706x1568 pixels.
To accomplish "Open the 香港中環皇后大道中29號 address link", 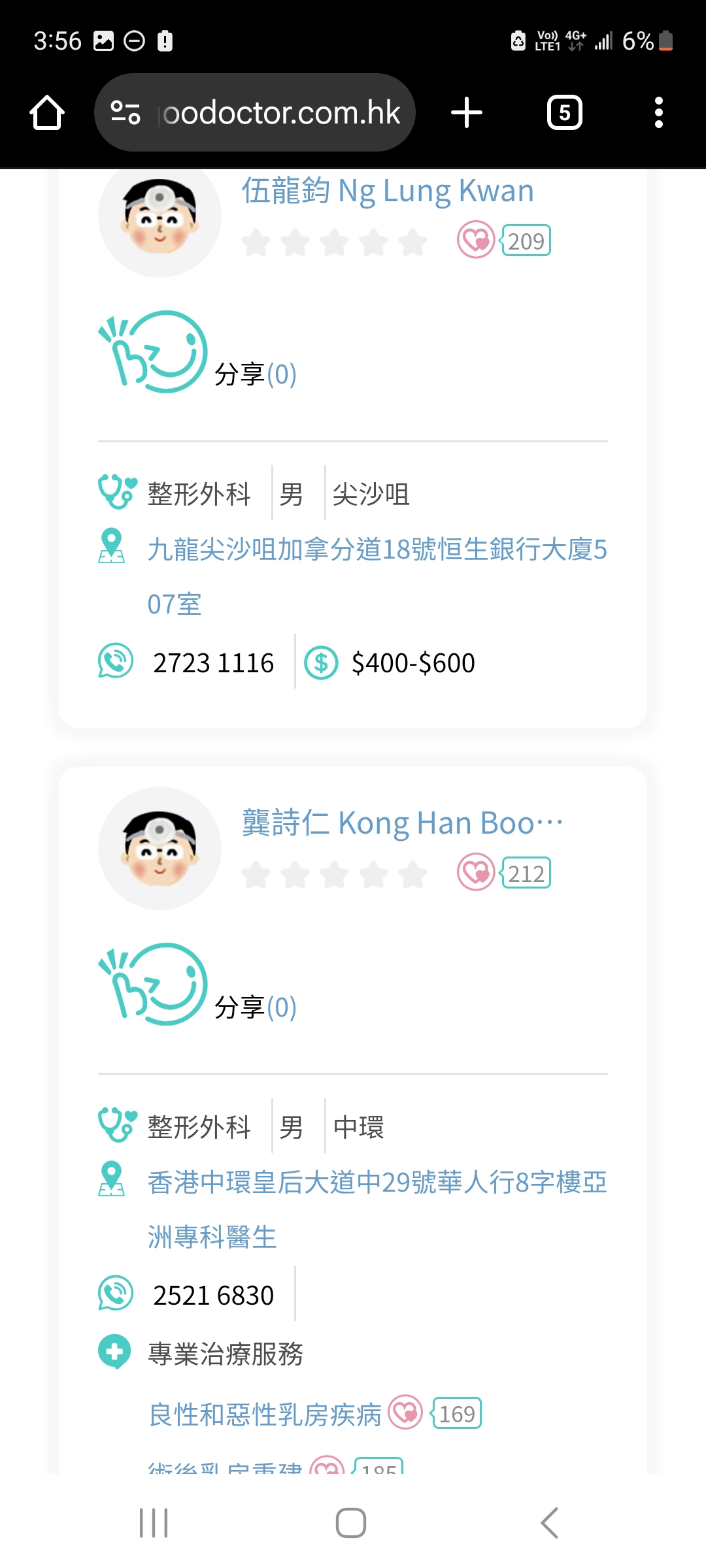I will pyautogui.click(x=377, y=1183).
